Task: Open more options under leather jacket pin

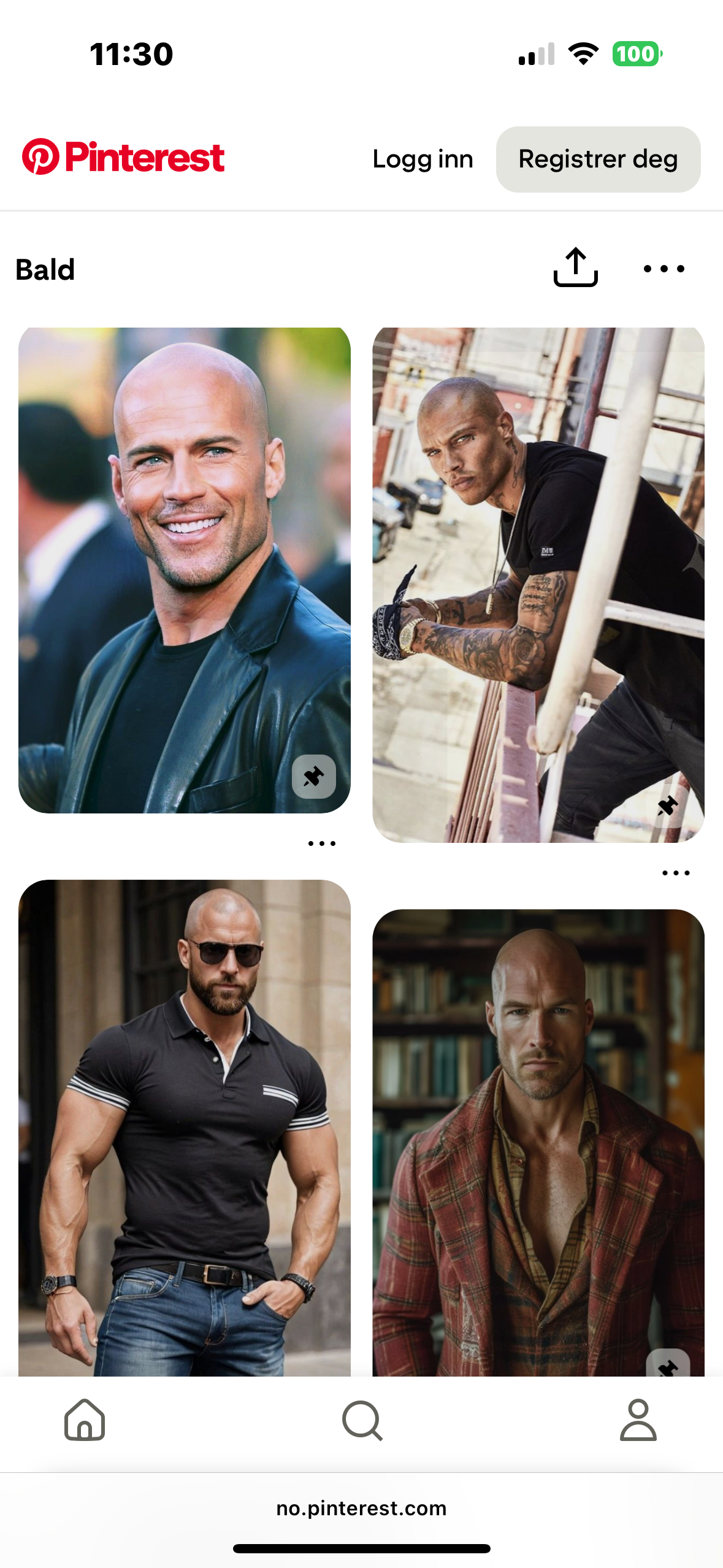Action: pyautogui.click(x=322, y=844)
